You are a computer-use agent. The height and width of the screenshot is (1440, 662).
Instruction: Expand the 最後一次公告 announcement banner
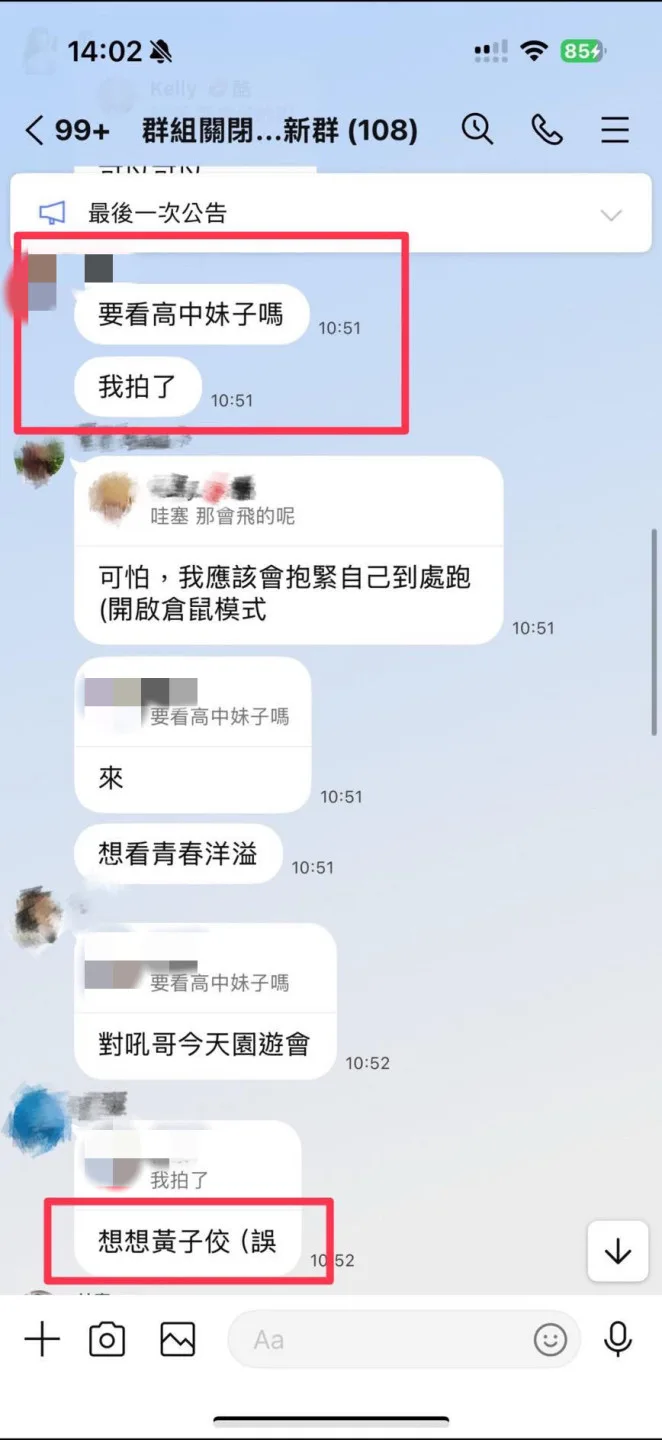coord(610,214)
